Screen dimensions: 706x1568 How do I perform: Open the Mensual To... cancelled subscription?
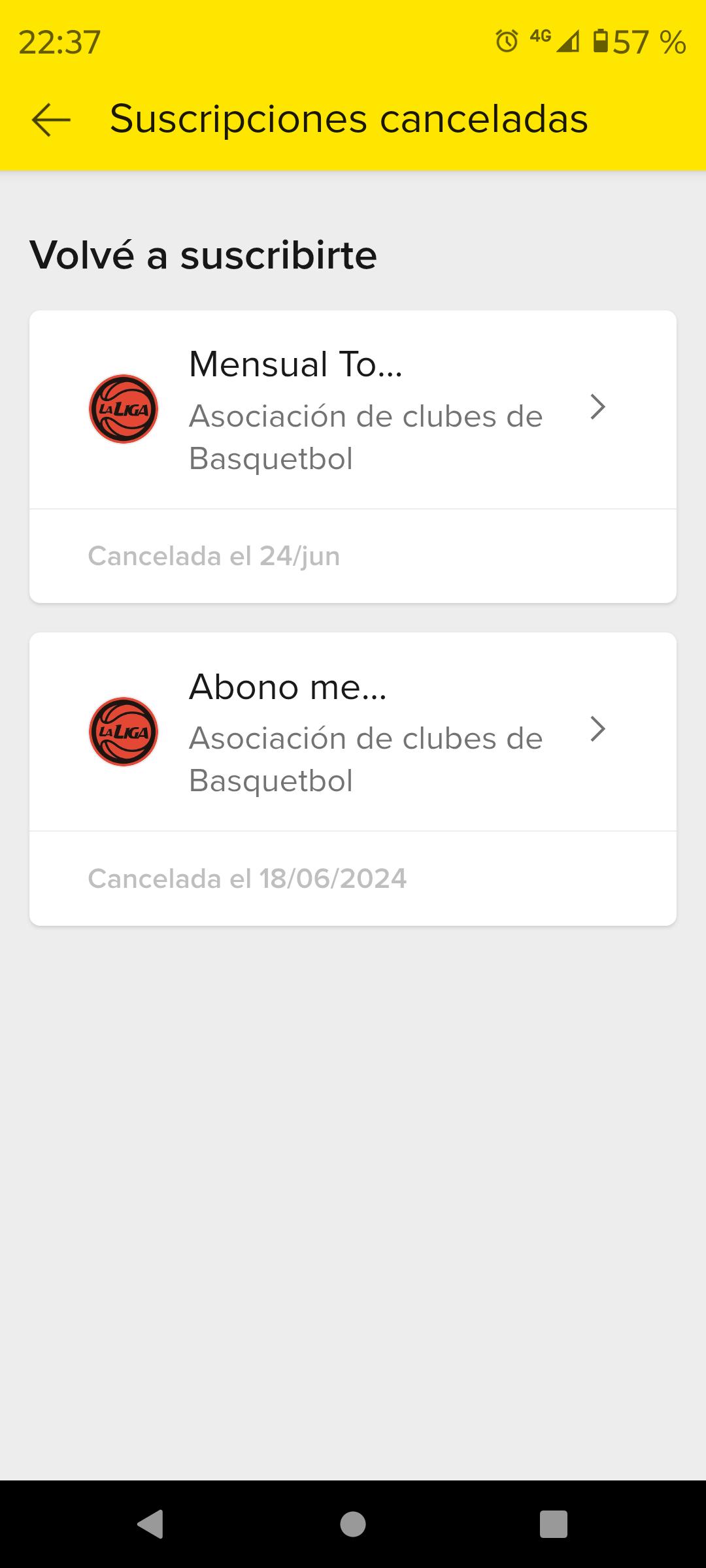pos(353,410)
